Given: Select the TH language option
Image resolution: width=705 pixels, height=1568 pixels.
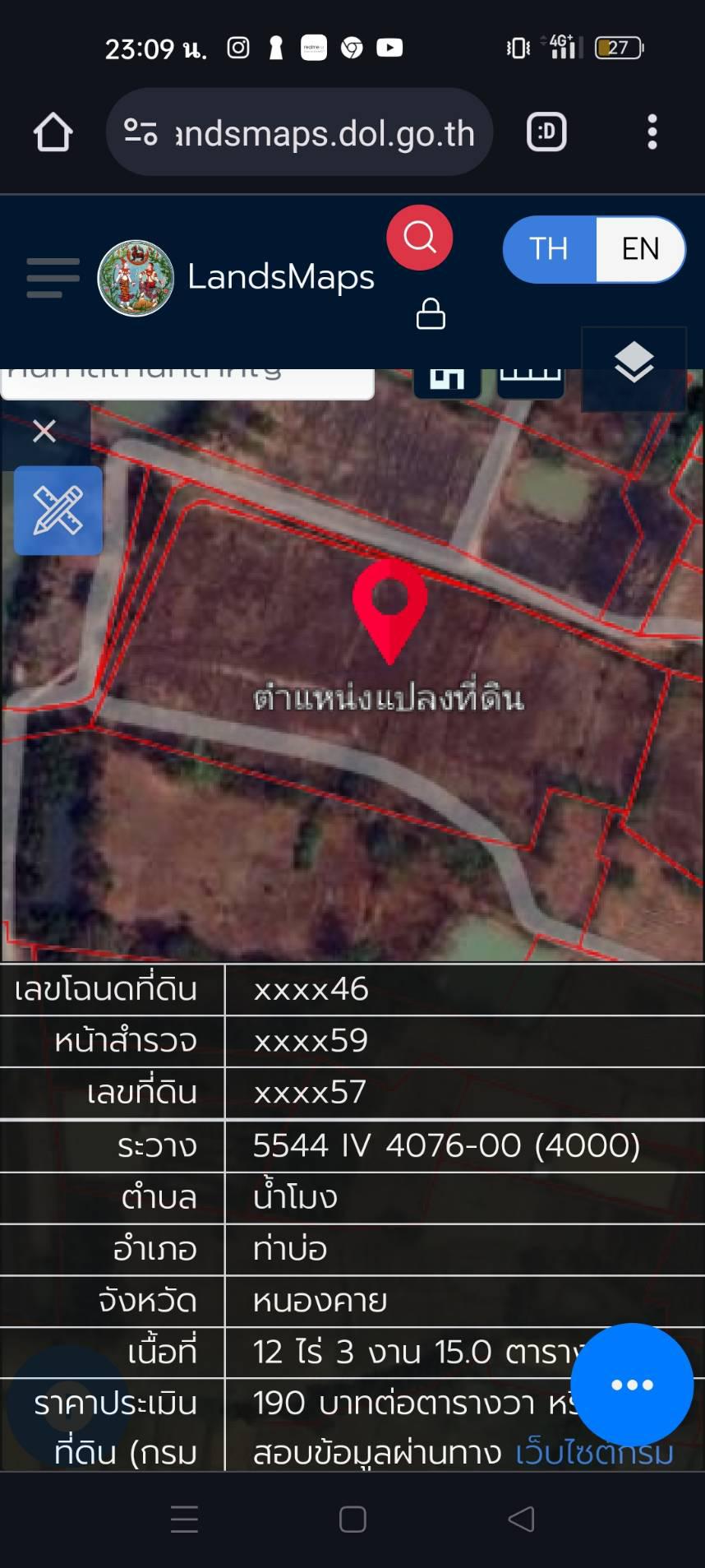Looking at the screenshot, I should pos(549,249).
